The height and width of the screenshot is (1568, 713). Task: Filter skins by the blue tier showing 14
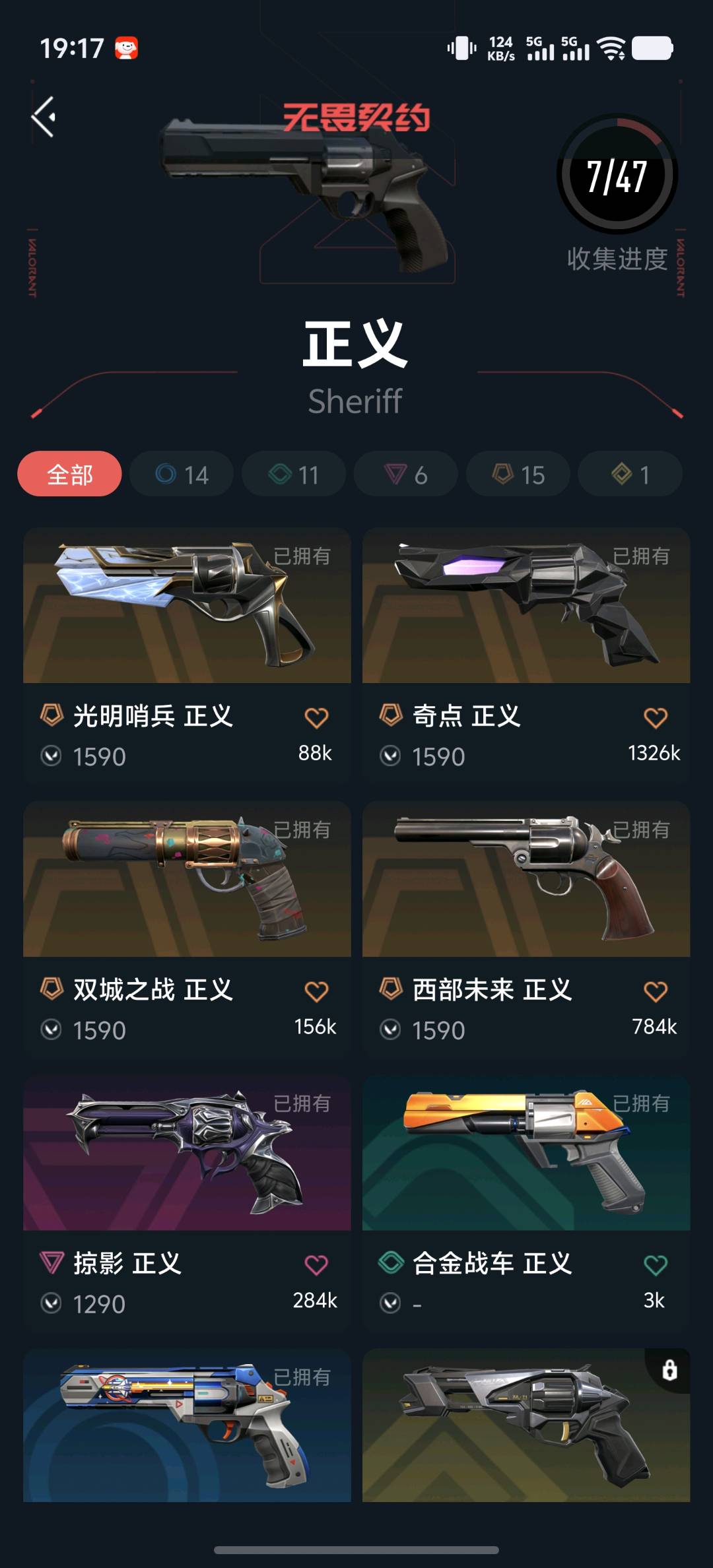pyautogui.click(x=182, y=474)
